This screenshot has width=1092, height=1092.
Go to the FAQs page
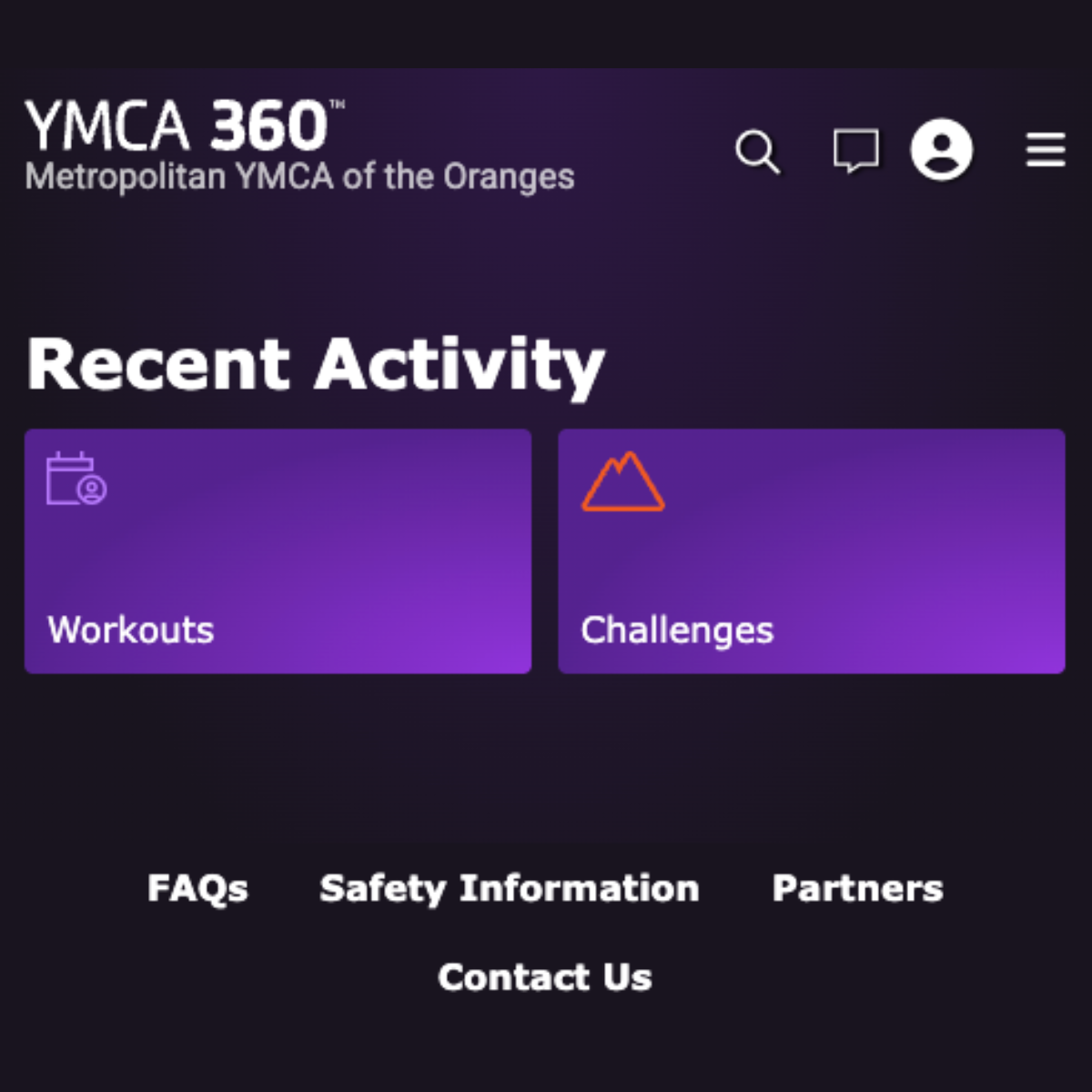point(197,888)
